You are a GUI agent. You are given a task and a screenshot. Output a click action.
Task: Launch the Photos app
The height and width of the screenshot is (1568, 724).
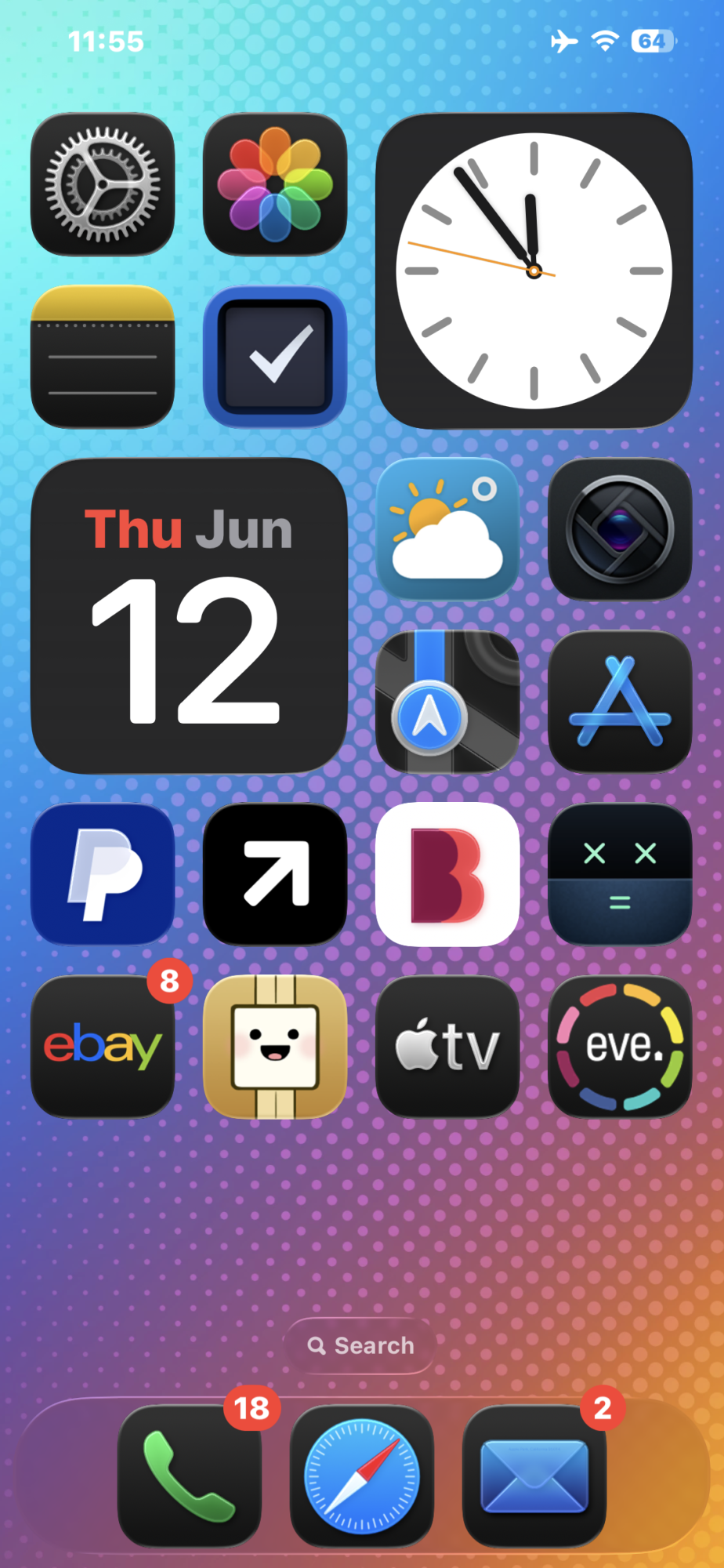click(x=275, y=184)
